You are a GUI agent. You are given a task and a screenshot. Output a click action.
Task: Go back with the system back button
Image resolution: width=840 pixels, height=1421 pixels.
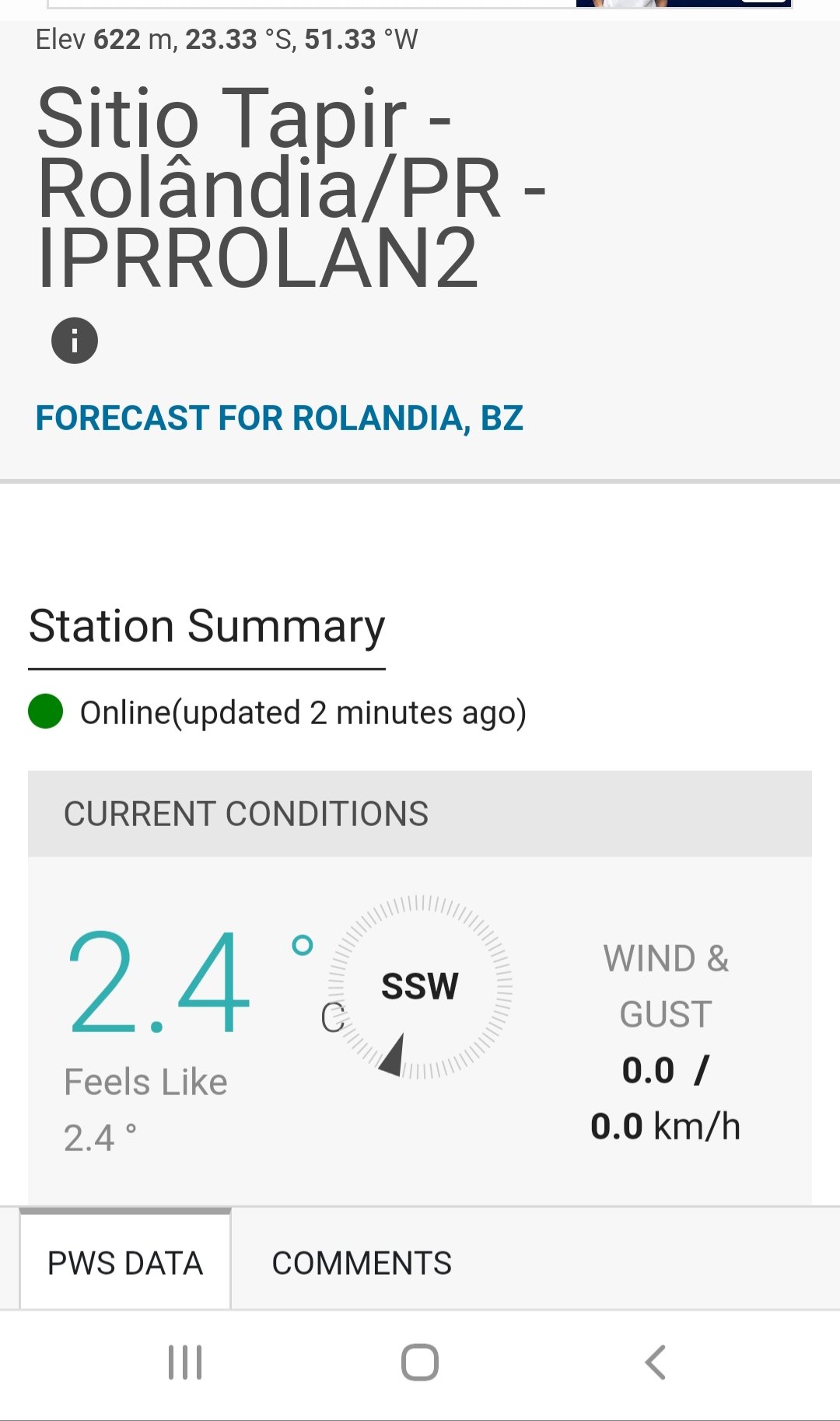[x=655, y=1362]
